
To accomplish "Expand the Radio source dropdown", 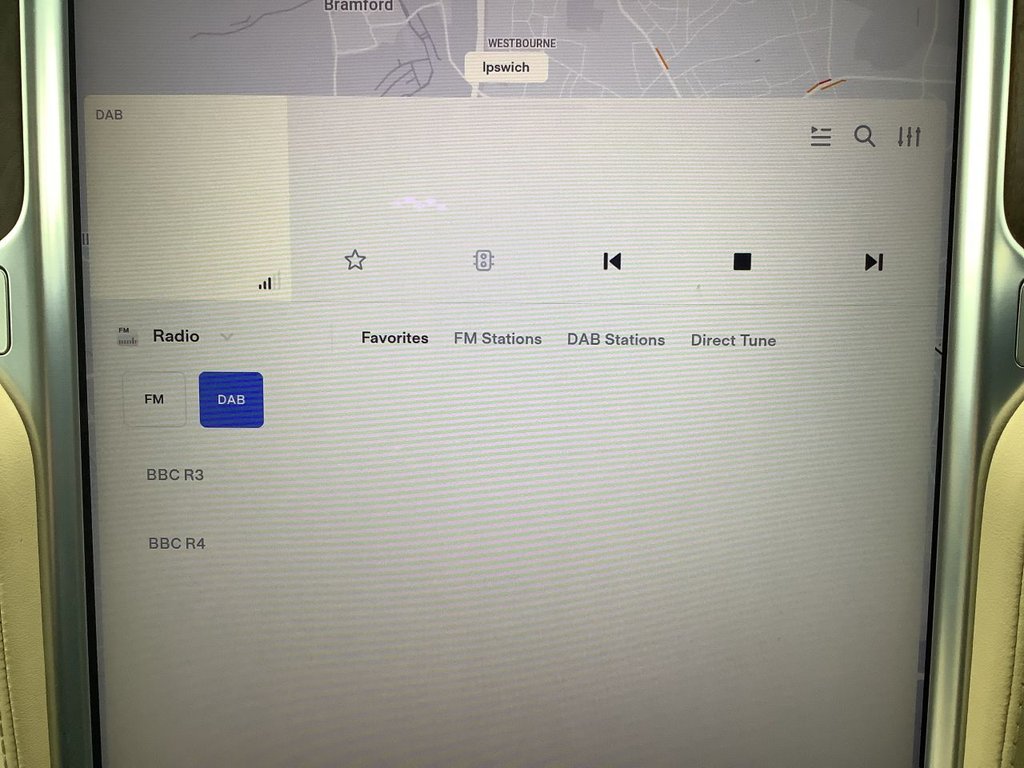I will [x=227, y=337].
